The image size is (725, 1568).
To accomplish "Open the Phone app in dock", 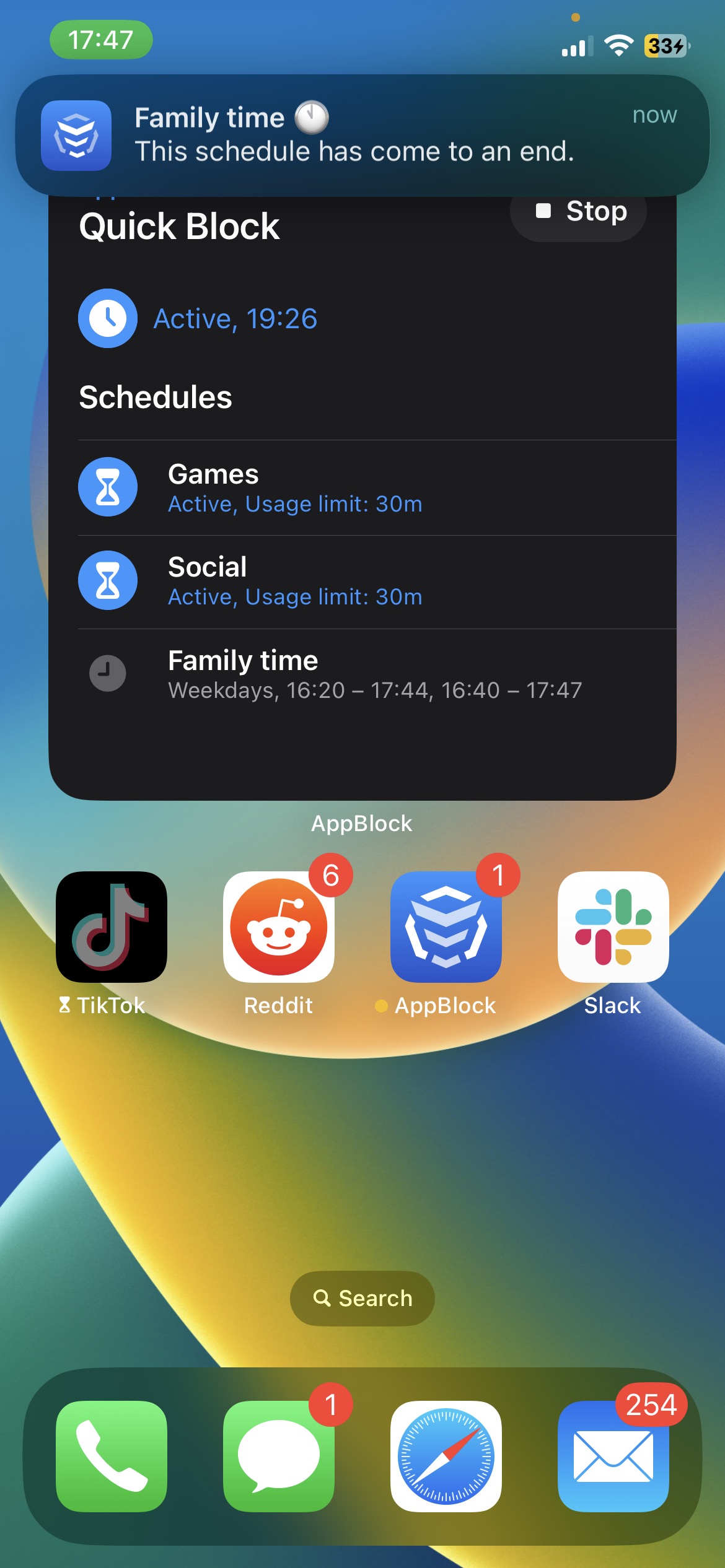I will click(x=112, y=1456).
